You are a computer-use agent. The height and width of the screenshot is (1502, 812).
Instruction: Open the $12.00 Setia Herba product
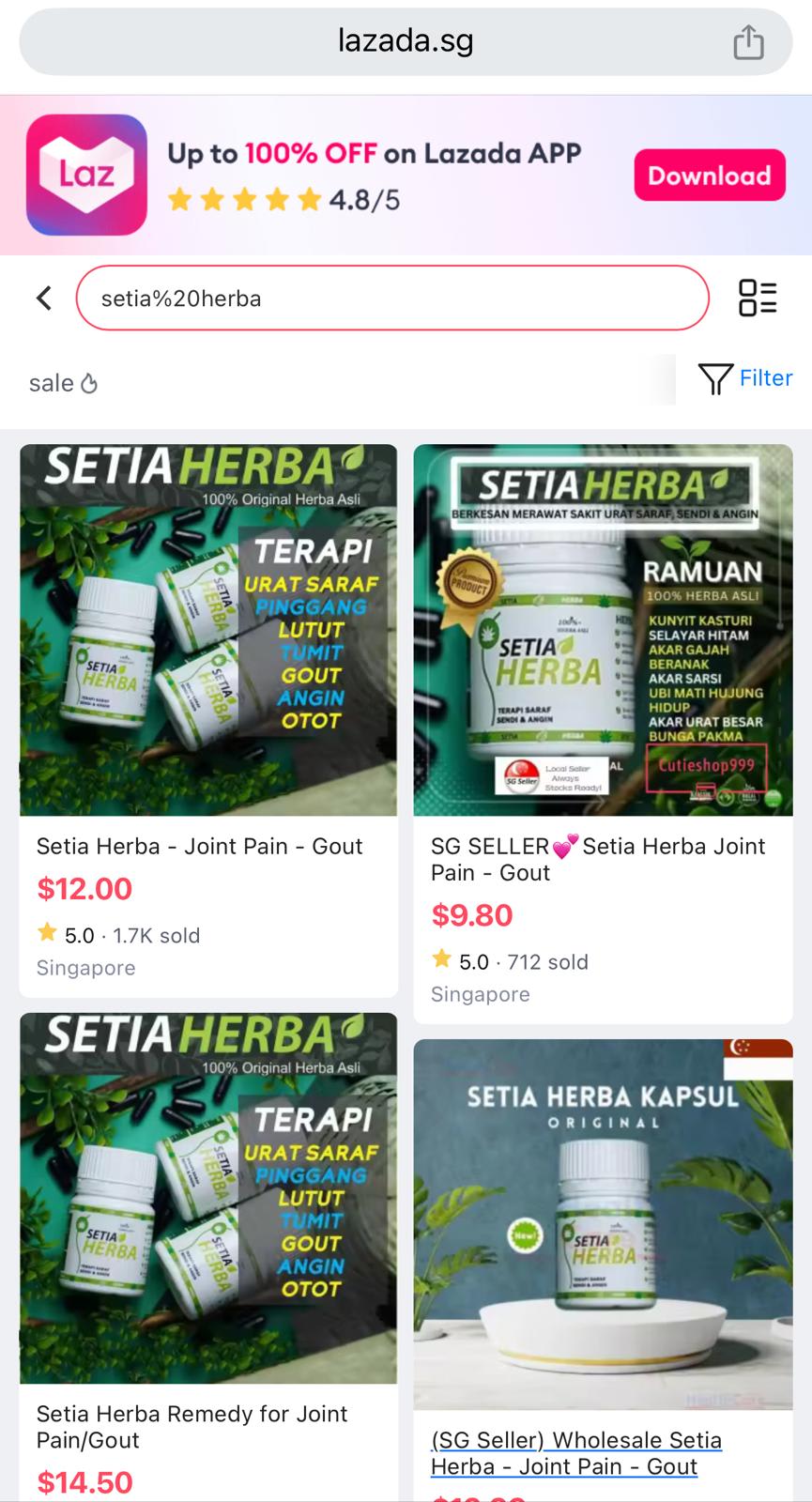coord(208,720)
